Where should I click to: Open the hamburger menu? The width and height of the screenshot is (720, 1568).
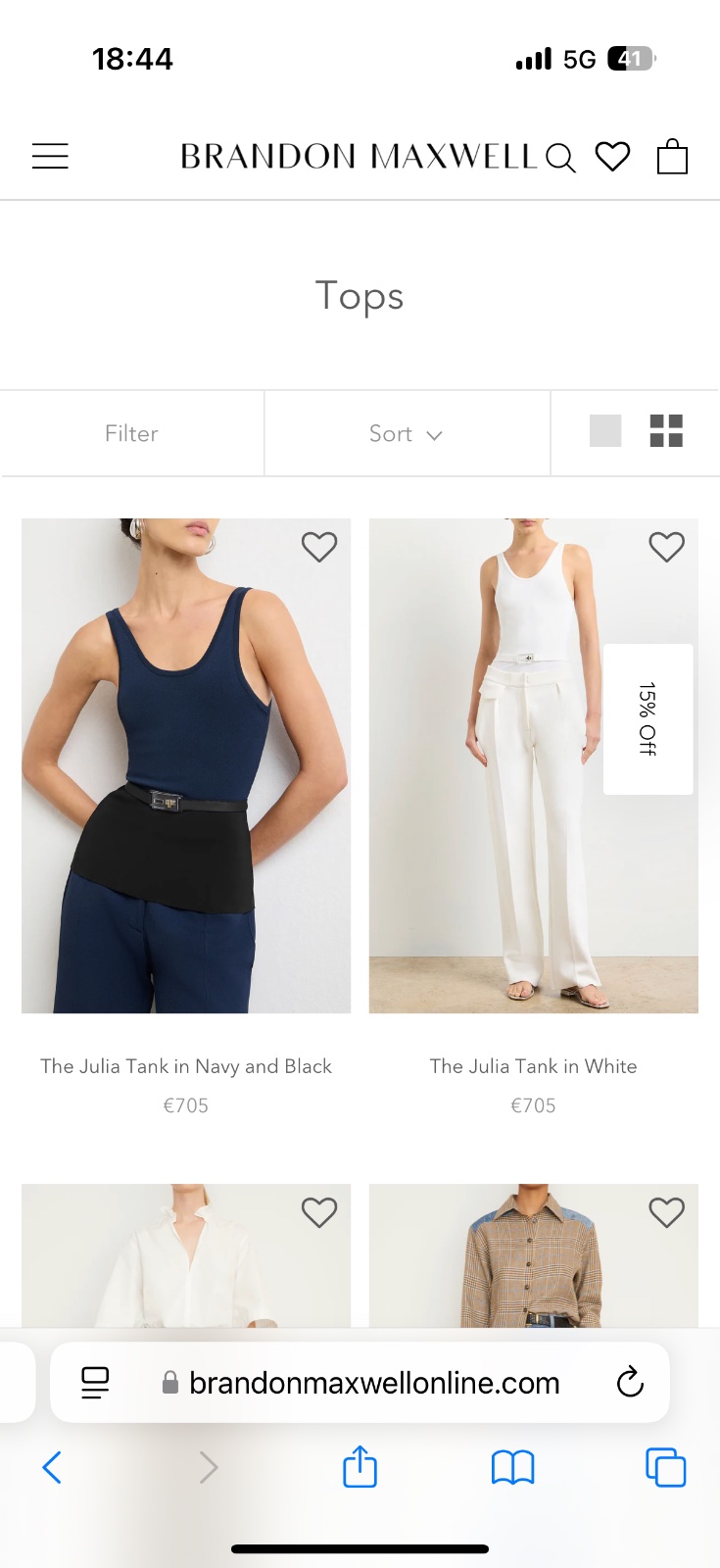point(50,156)
